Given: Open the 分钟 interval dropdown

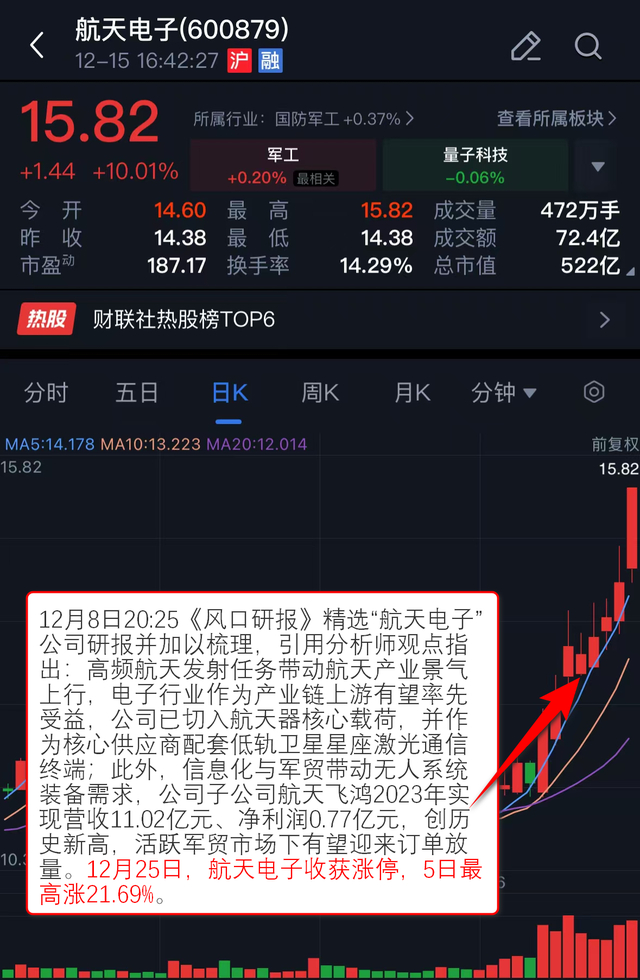Looking at the screenshot, I should tap(503, 392).
